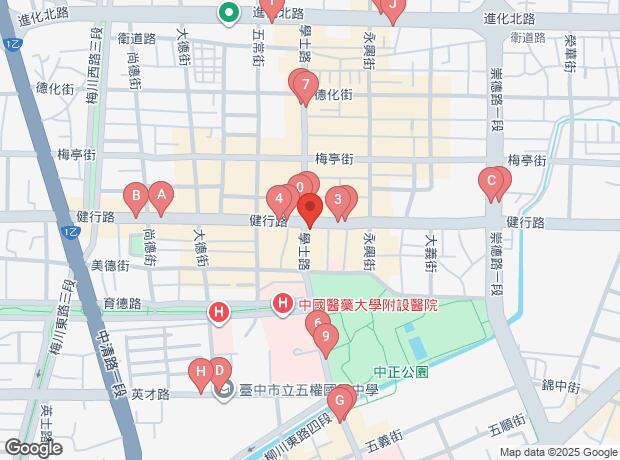This screenshot has width=620, height=460.
Task: Tap the map marker labeled 7
Action: click(x=303, y=85)
